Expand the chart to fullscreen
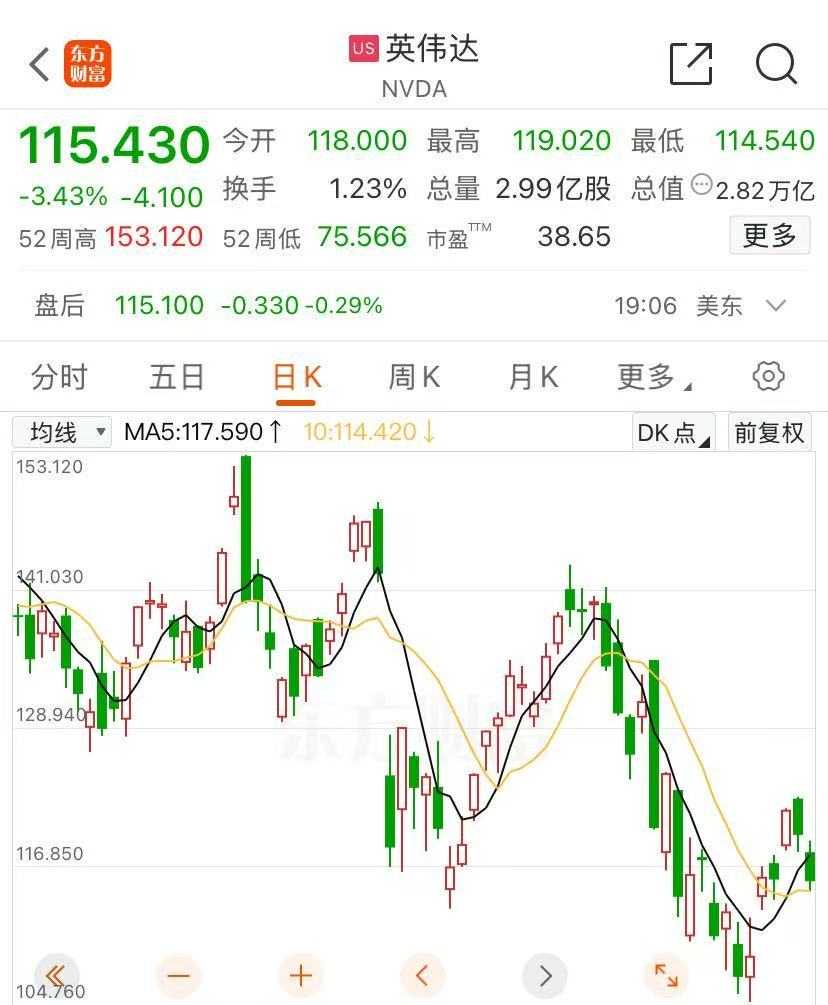The width and height of the screenshot is (828, 1005). (666, 975)
